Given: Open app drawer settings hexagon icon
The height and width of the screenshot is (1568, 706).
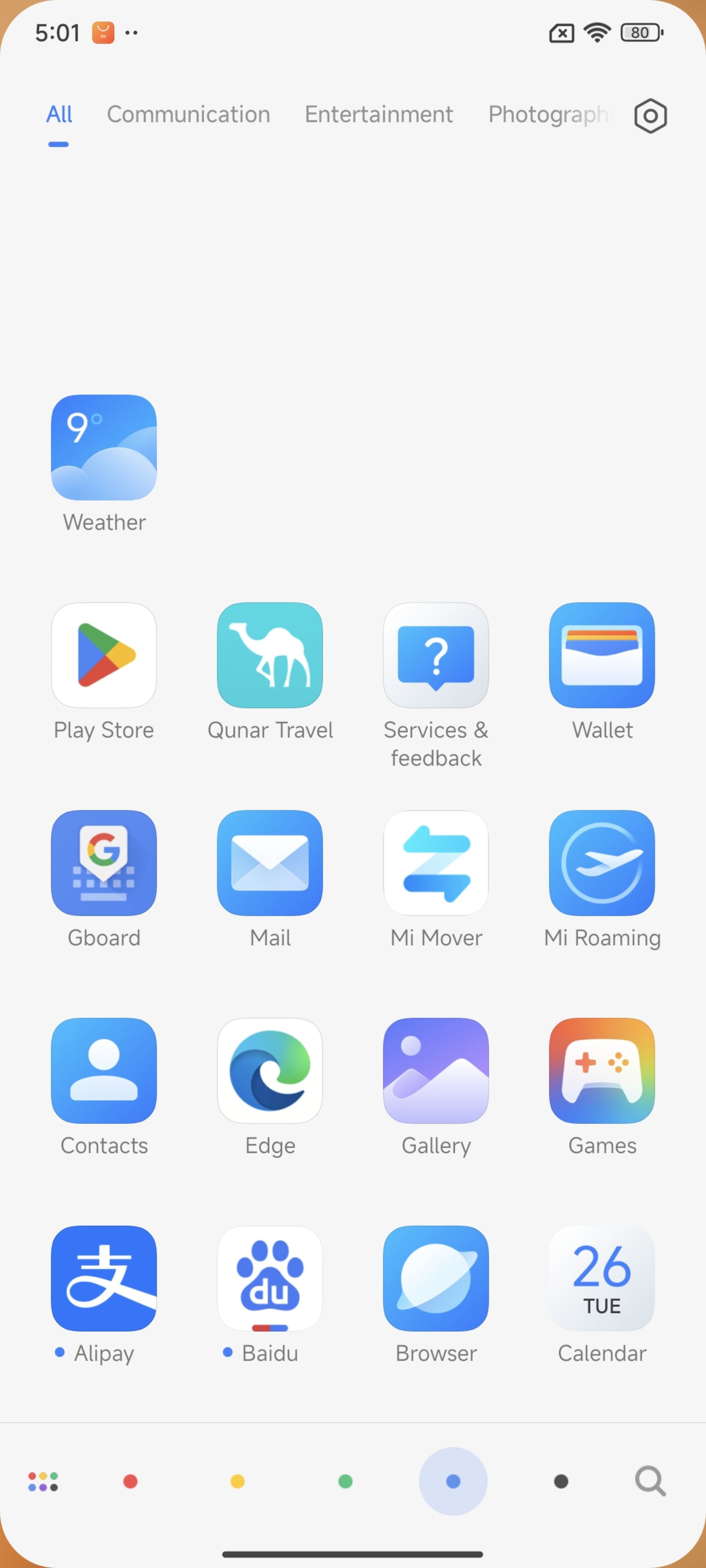Looking at the screenshot, I should tap(650, 116).
